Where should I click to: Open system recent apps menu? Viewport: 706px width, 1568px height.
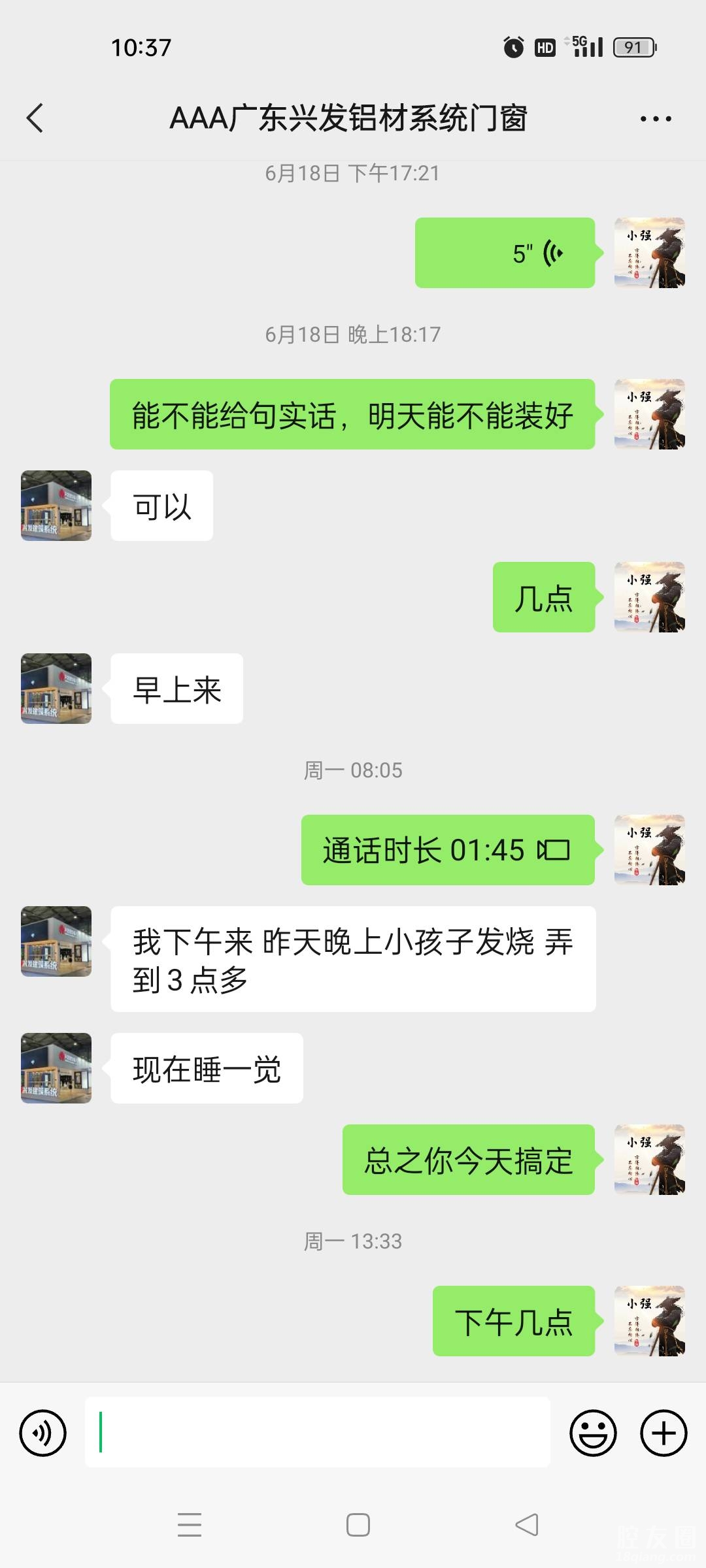pos(190,1525)
